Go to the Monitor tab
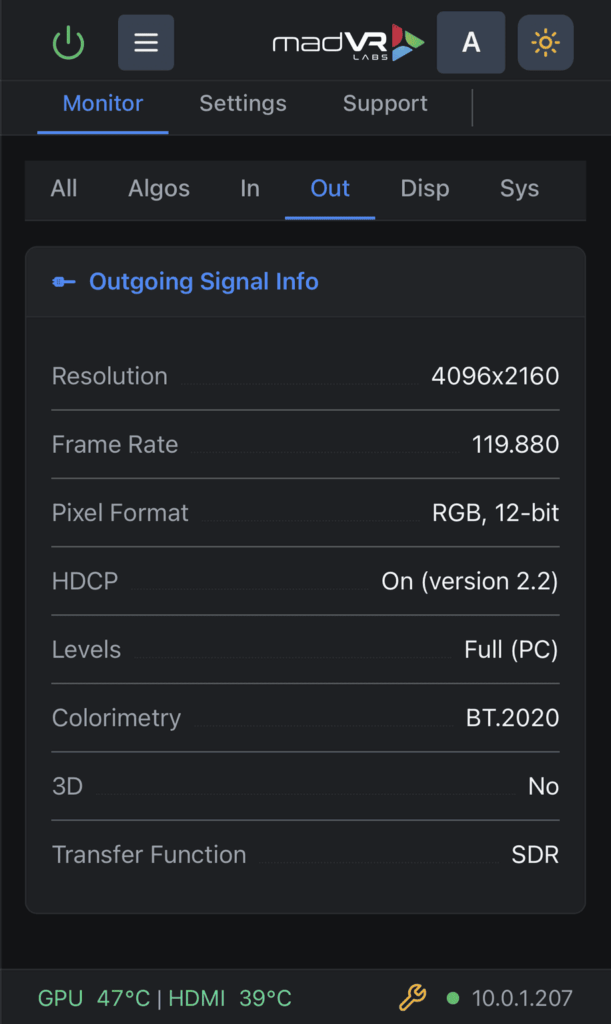The height and width of the screenshot is (1024, 611). coord(103,103)
